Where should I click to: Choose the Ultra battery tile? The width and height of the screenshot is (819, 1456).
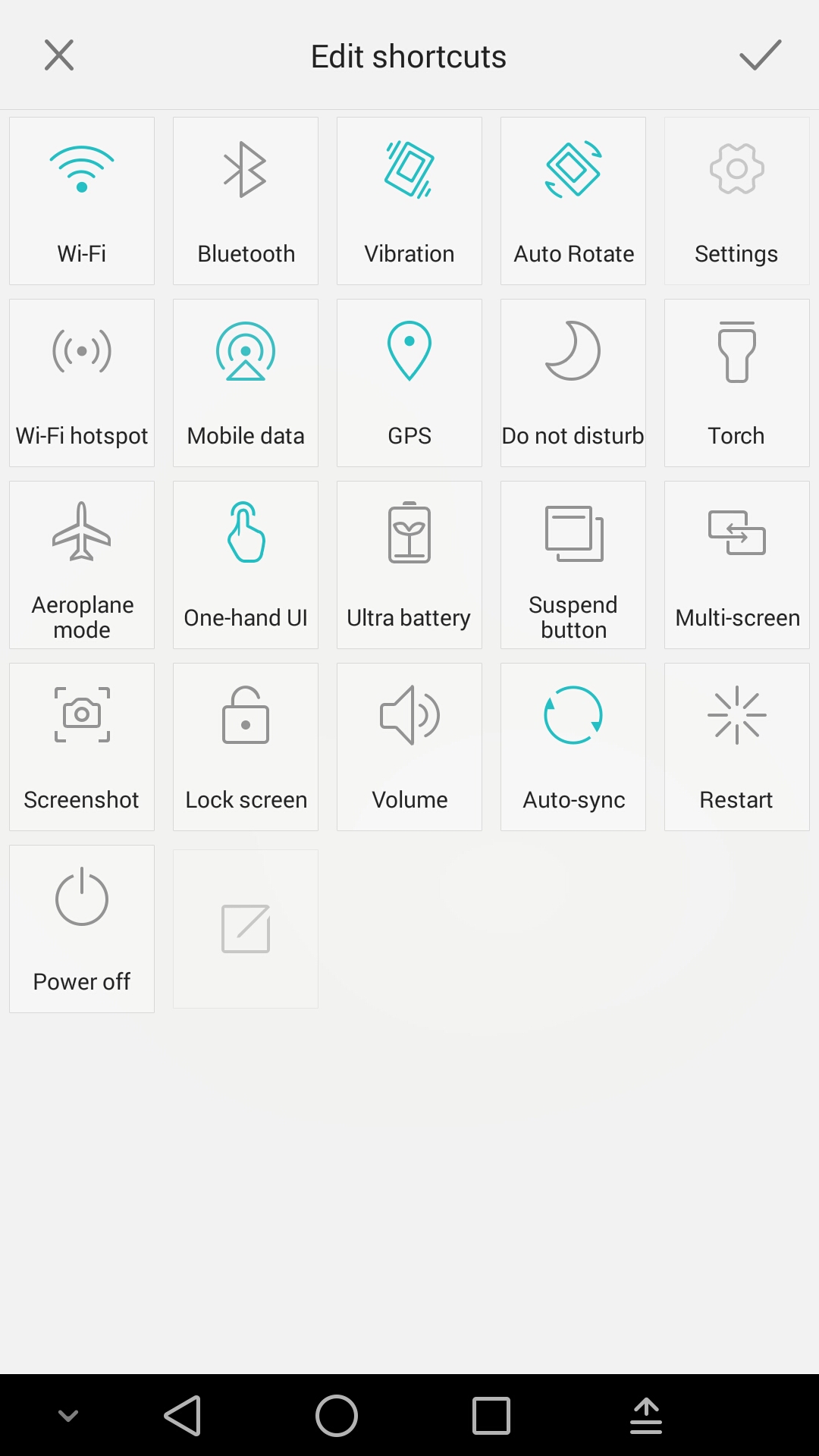click(409, 565)
